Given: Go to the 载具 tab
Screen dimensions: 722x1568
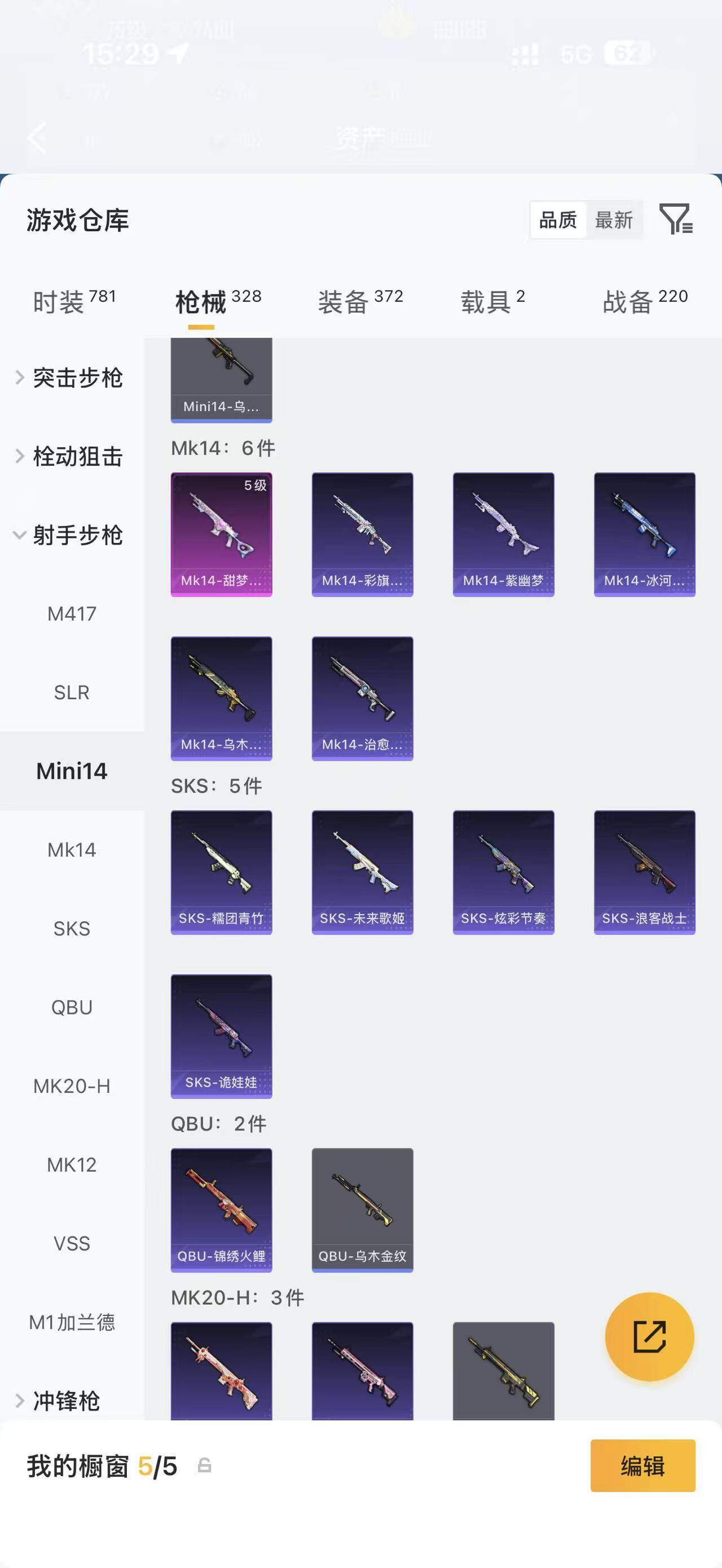Looking at the screenshot, I should [x=492, y=301].
